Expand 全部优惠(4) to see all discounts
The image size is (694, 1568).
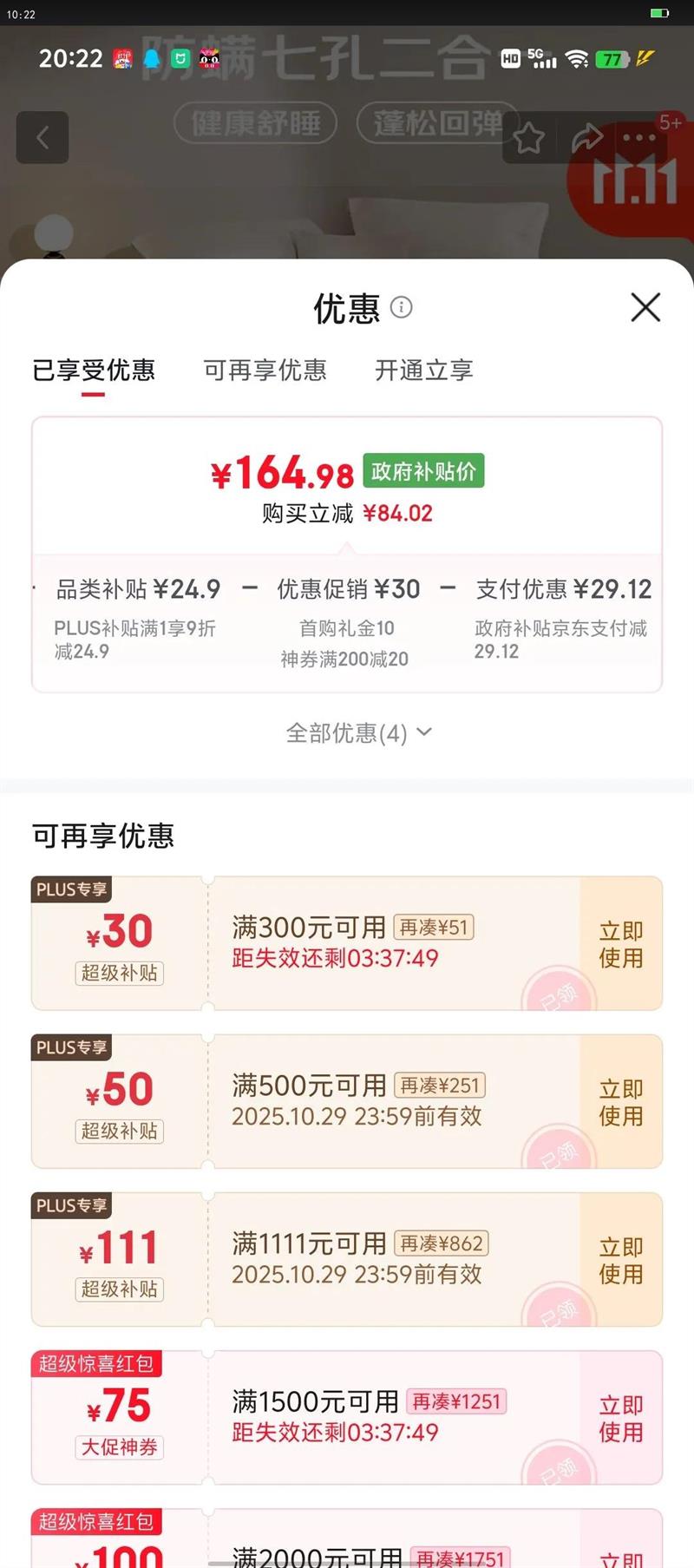pos(347,733)
